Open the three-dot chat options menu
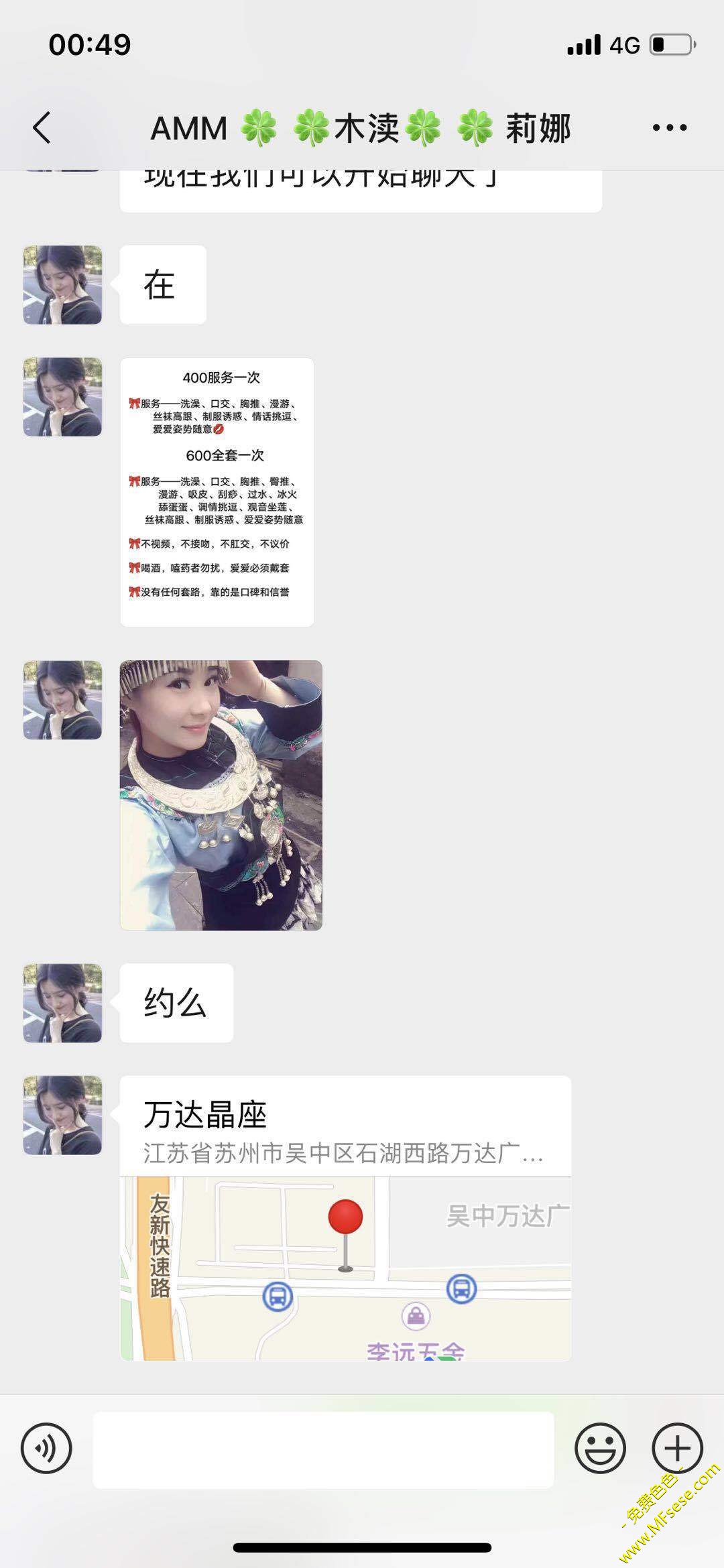The width and height of the screenshot is (724, 1568). pyautogui.click(x=669, y=127)
